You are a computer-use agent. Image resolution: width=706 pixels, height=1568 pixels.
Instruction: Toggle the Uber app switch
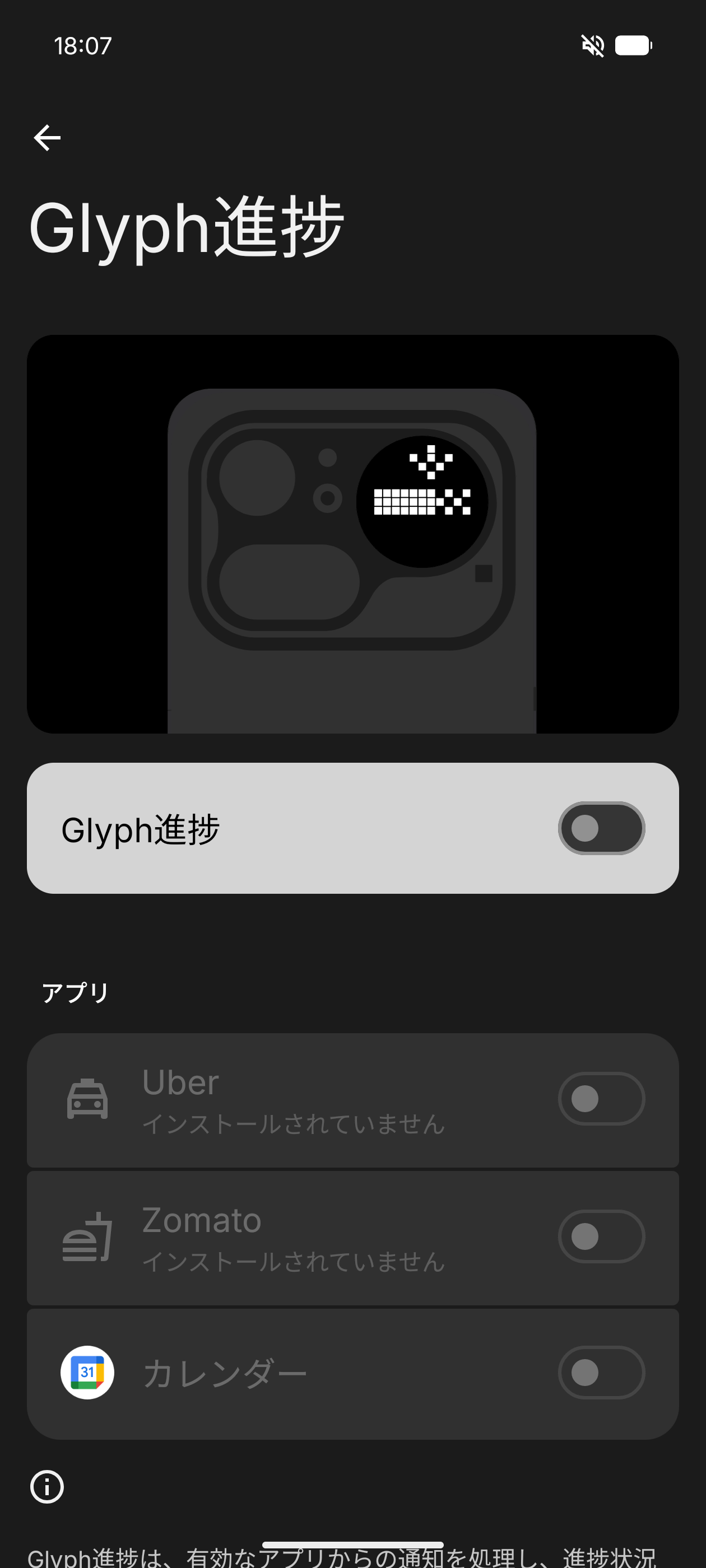[x=601, y=1099]
